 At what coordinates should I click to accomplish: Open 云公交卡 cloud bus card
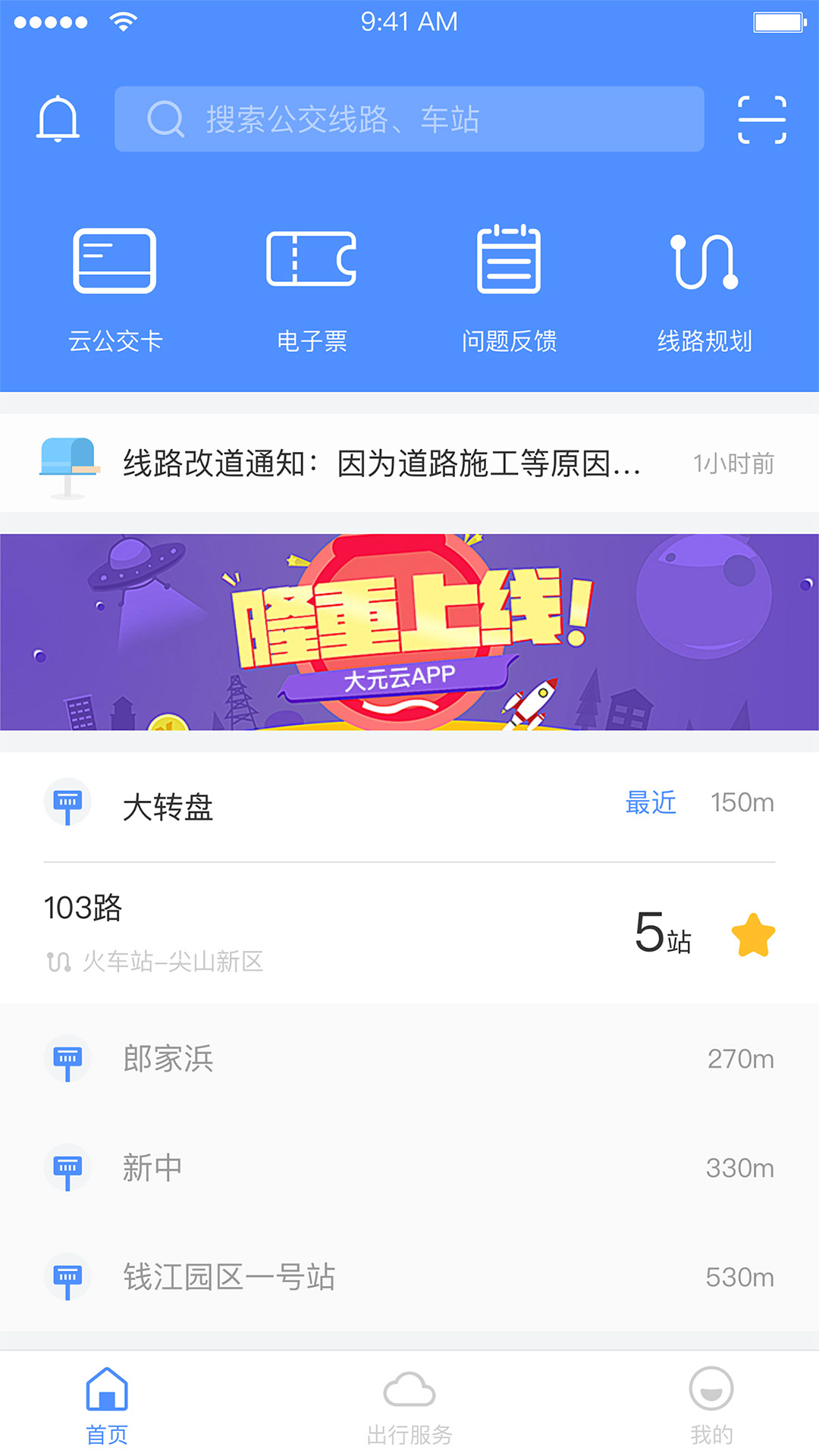click(x=115, y=287)
